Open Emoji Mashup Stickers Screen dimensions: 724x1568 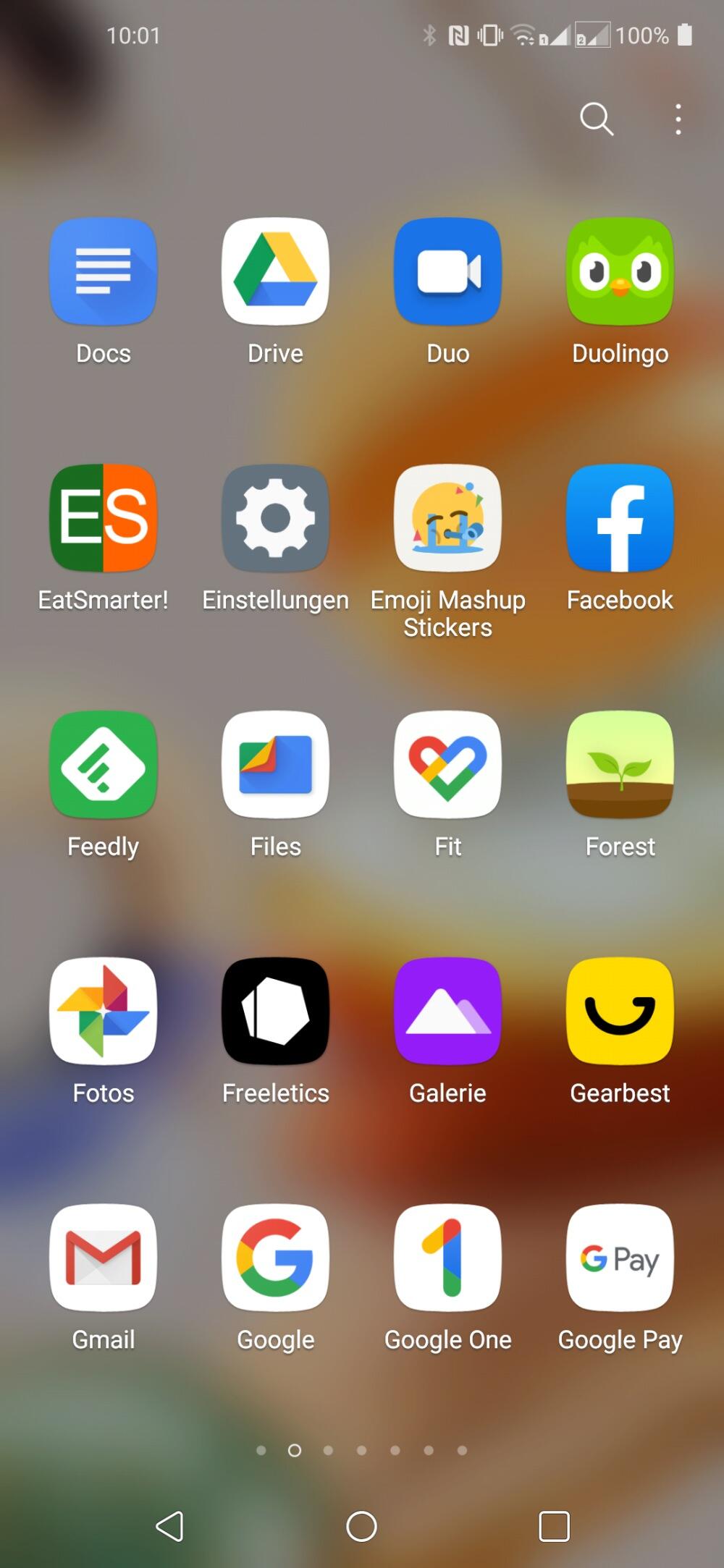(448, 518)
